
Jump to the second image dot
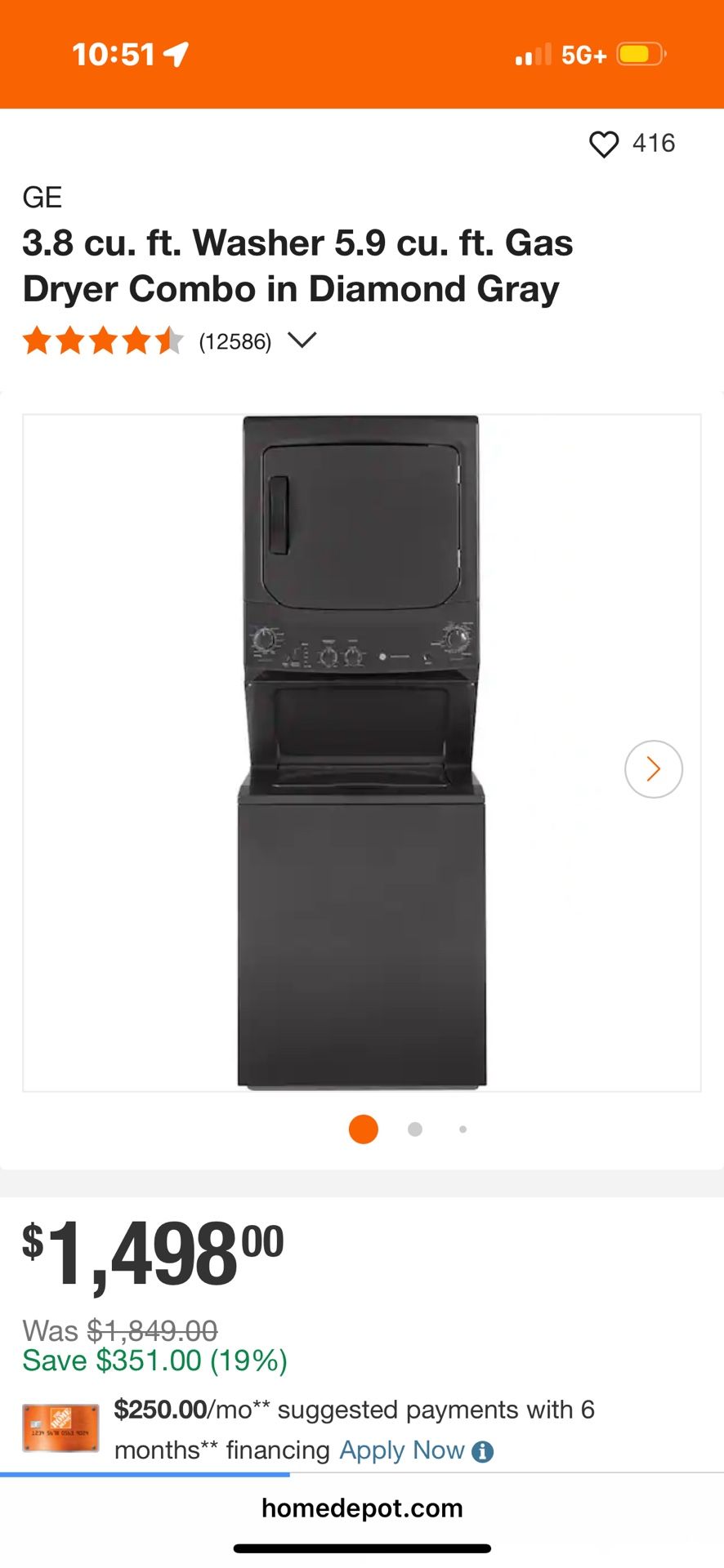pos(415,1129)
